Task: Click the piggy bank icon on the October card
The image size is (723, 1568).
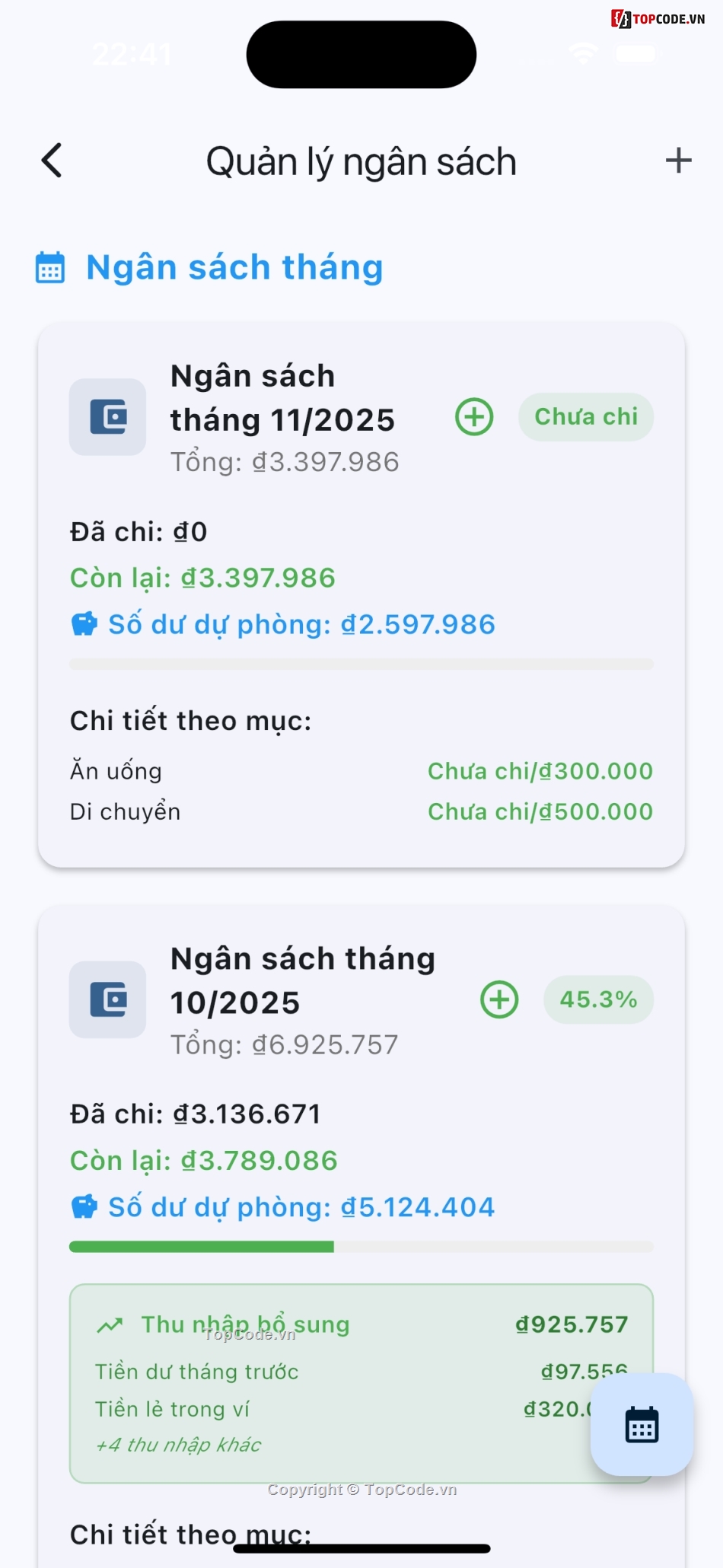Action: 84,1206
